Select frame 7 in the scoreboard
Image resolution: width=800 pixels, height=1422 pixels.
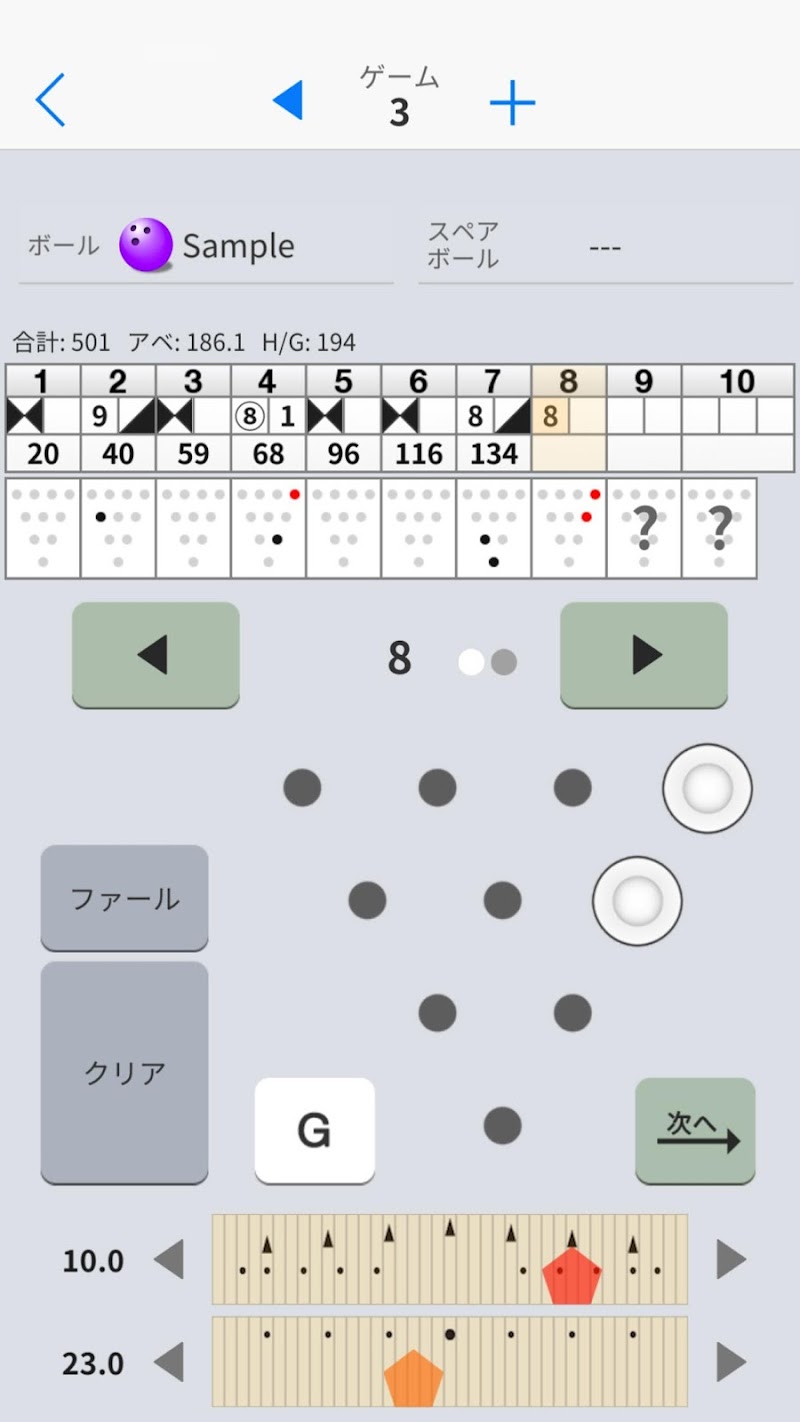pyautogui.click(x=493, y=418)
